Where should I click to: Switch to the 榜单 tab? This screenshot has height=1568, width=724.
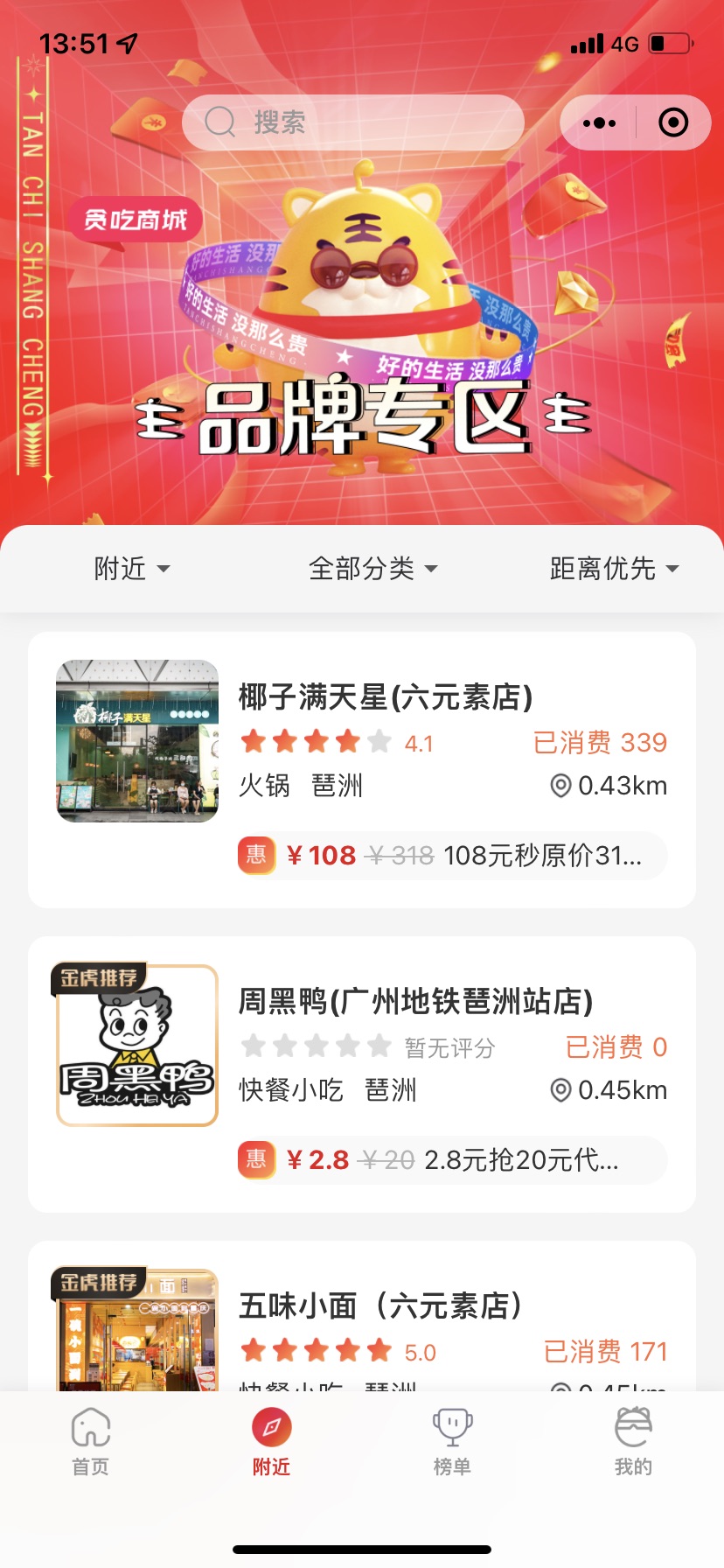452,1440
